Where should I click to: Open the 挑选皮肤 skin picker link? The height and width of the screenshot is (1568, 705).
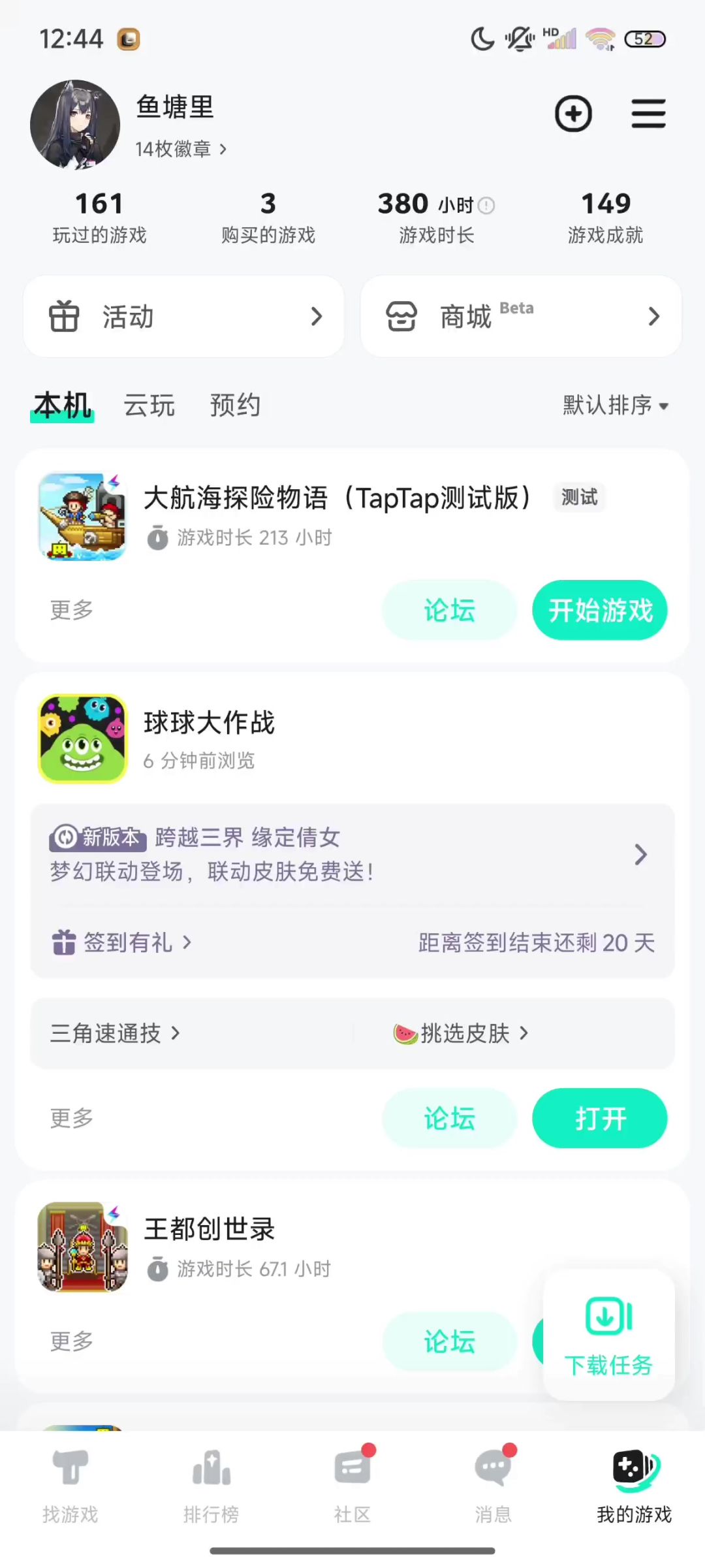point(461,1033)
